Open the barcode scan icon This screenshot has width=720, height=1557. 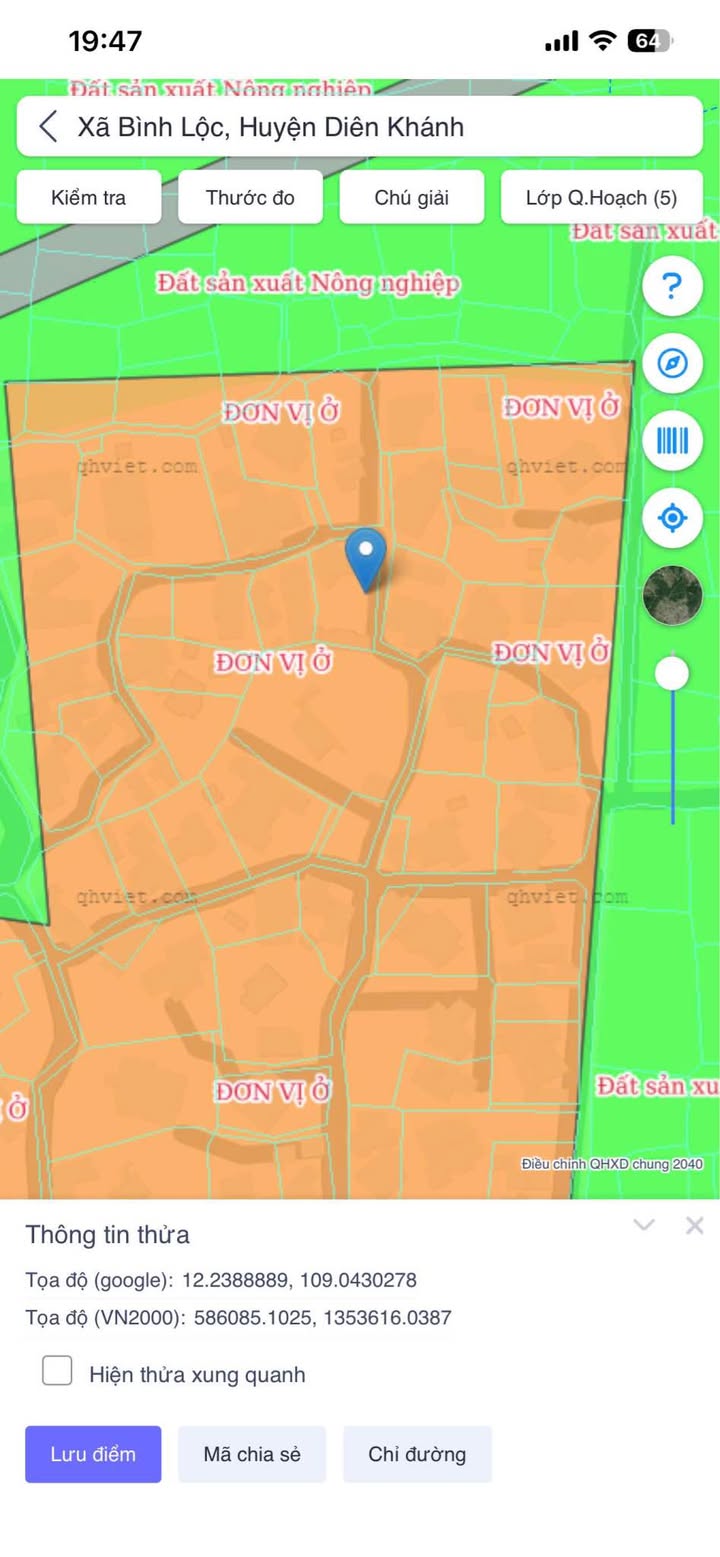click(x=673, y=441)
